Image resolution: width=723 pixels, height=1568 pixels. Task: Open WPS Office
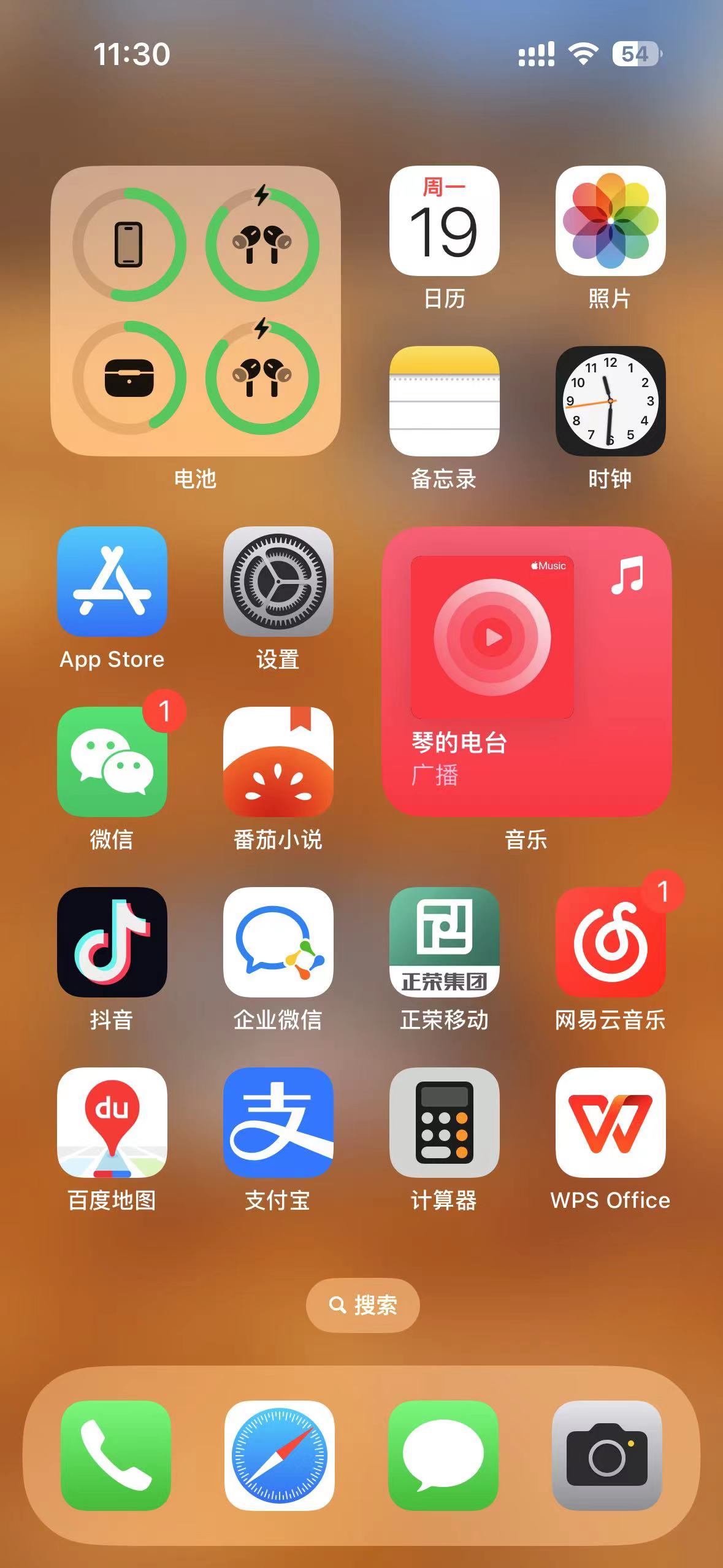pyautogui.click(x=610, y=1123)
